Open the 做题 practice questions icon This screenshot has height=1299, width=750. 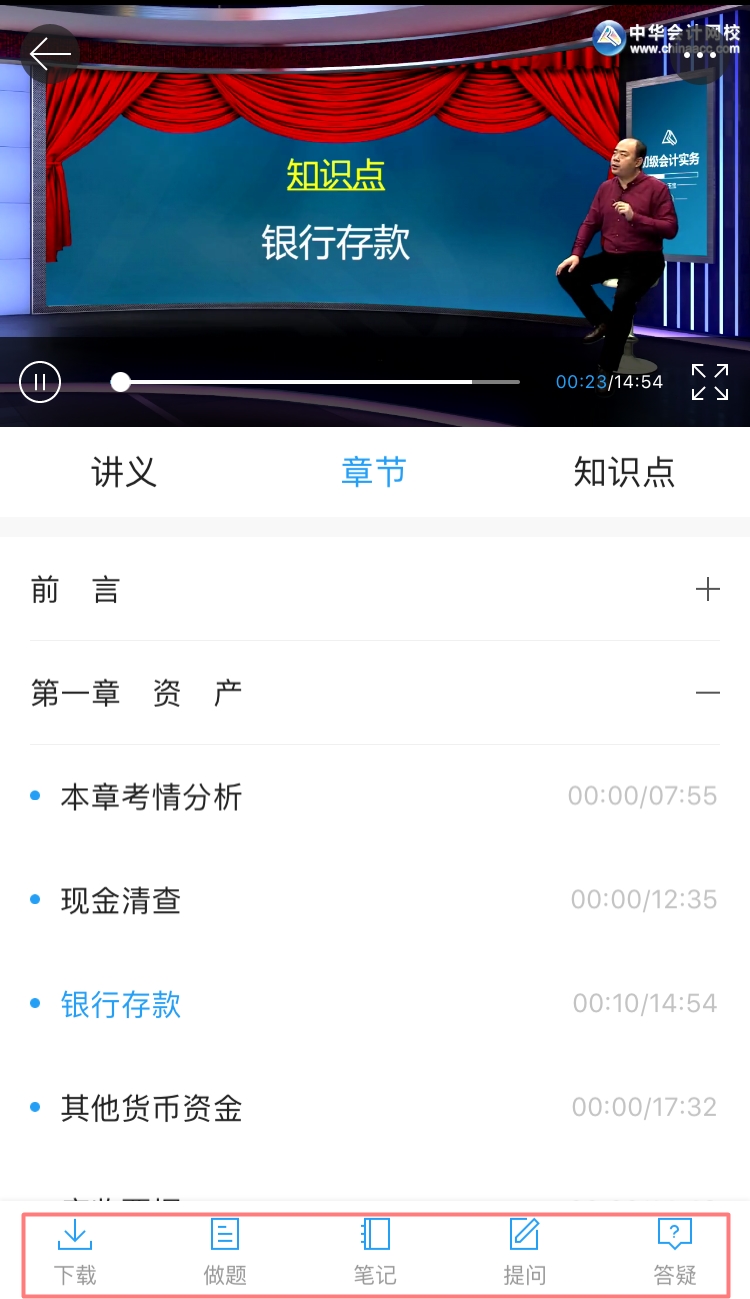pos(225,1248)
